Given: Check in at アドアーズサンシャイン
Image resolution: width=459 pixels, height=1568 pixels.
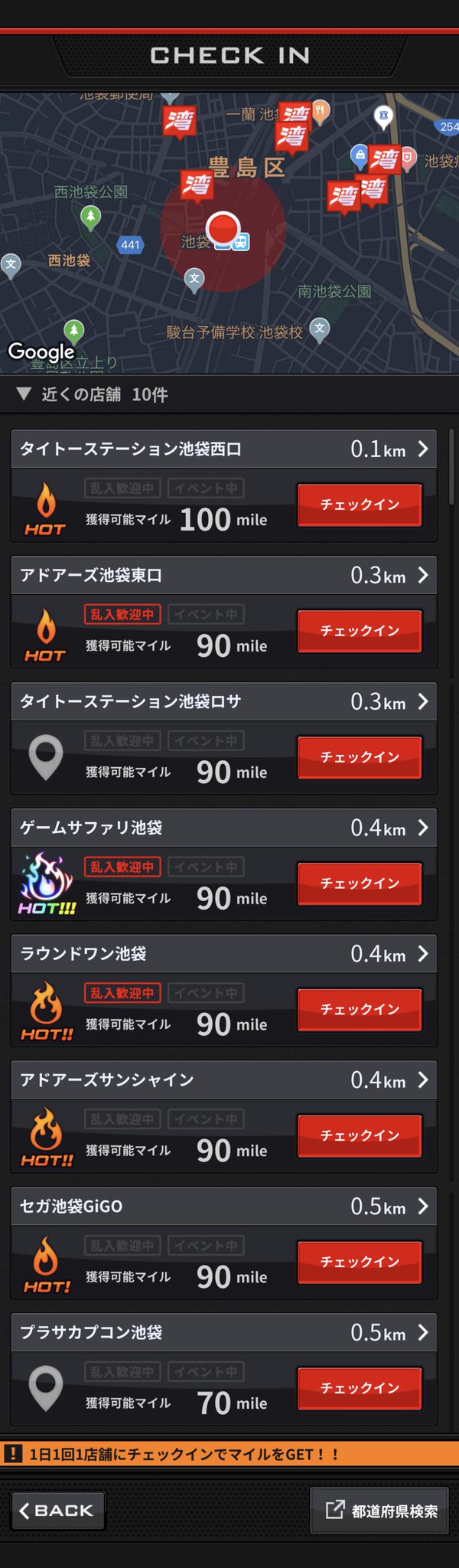Looking at the screenshot, I should click(360, 1136).
